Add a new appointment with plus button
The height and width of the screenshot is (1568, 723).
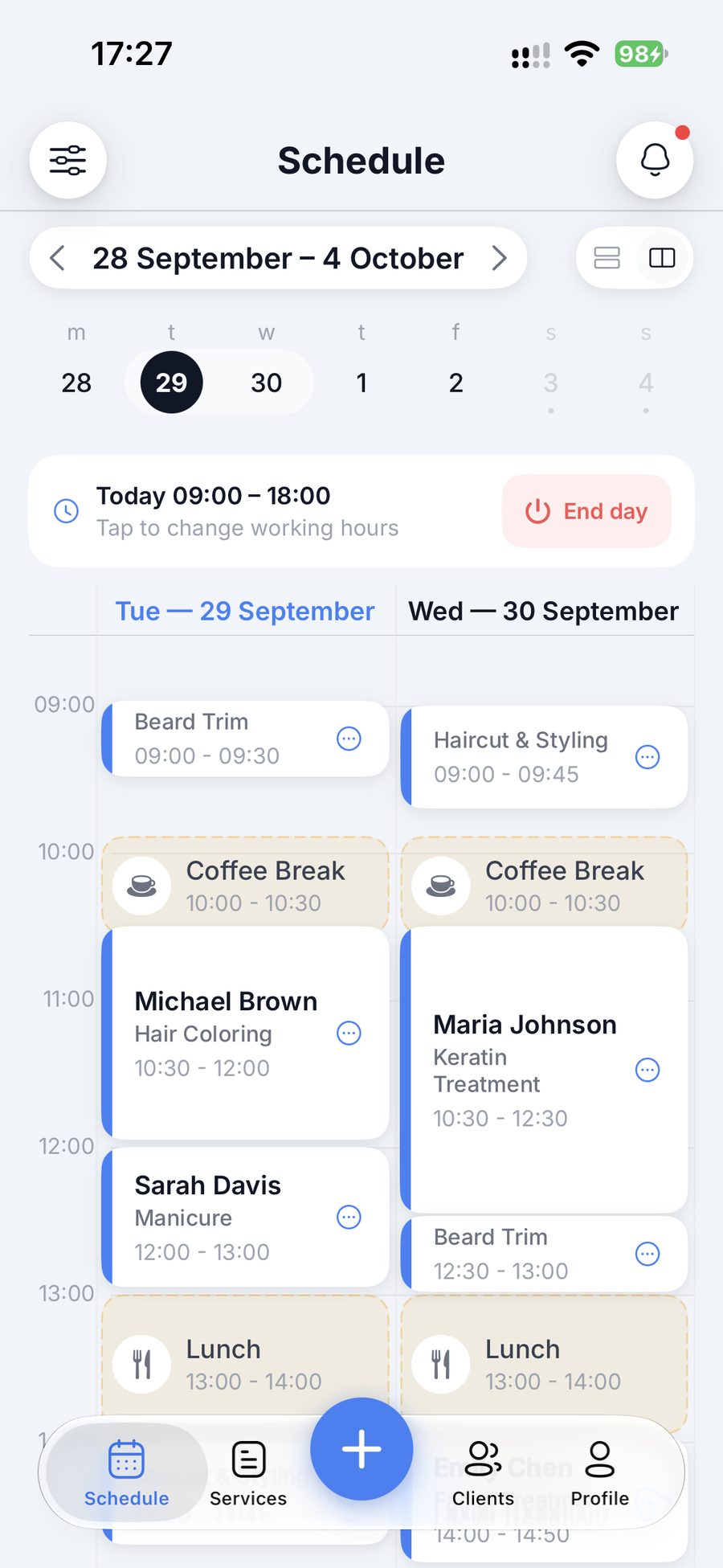361,1449
